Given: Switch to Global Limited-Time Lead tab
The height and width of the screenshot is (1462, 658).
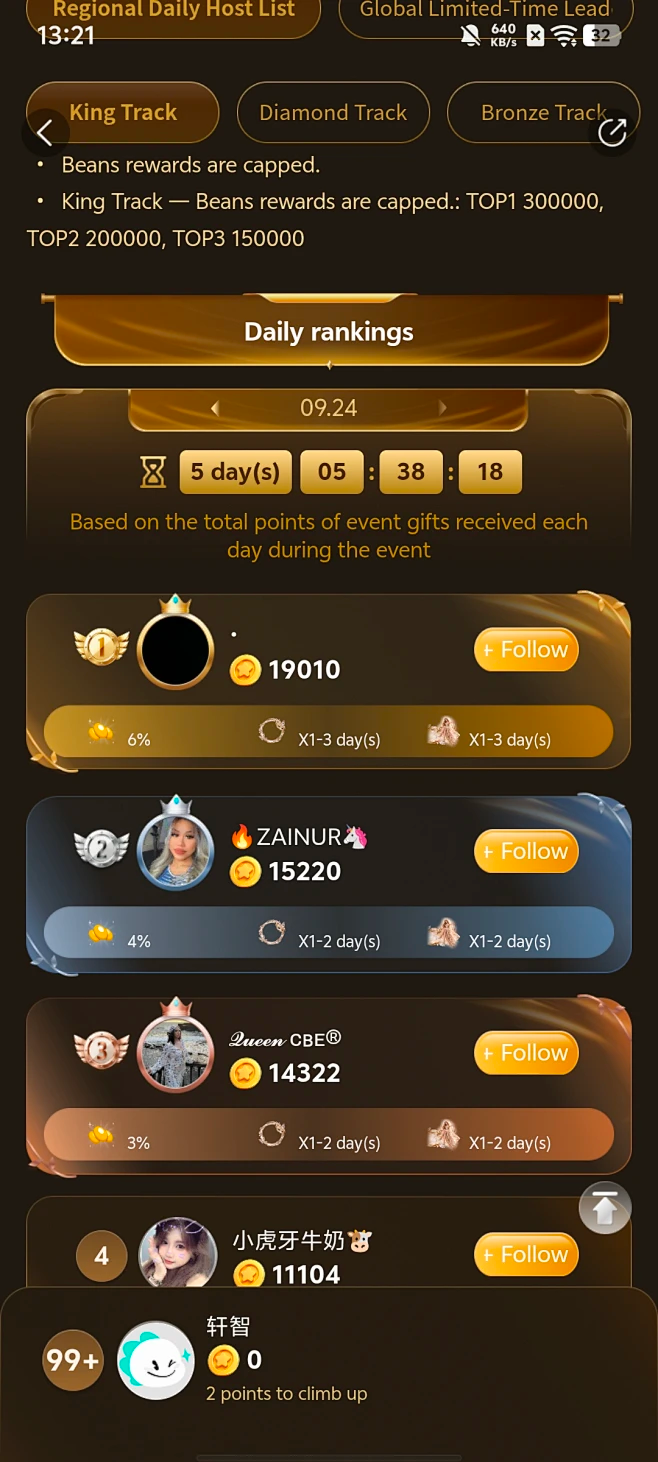Looking at the screenshot, I should (485, 13).
